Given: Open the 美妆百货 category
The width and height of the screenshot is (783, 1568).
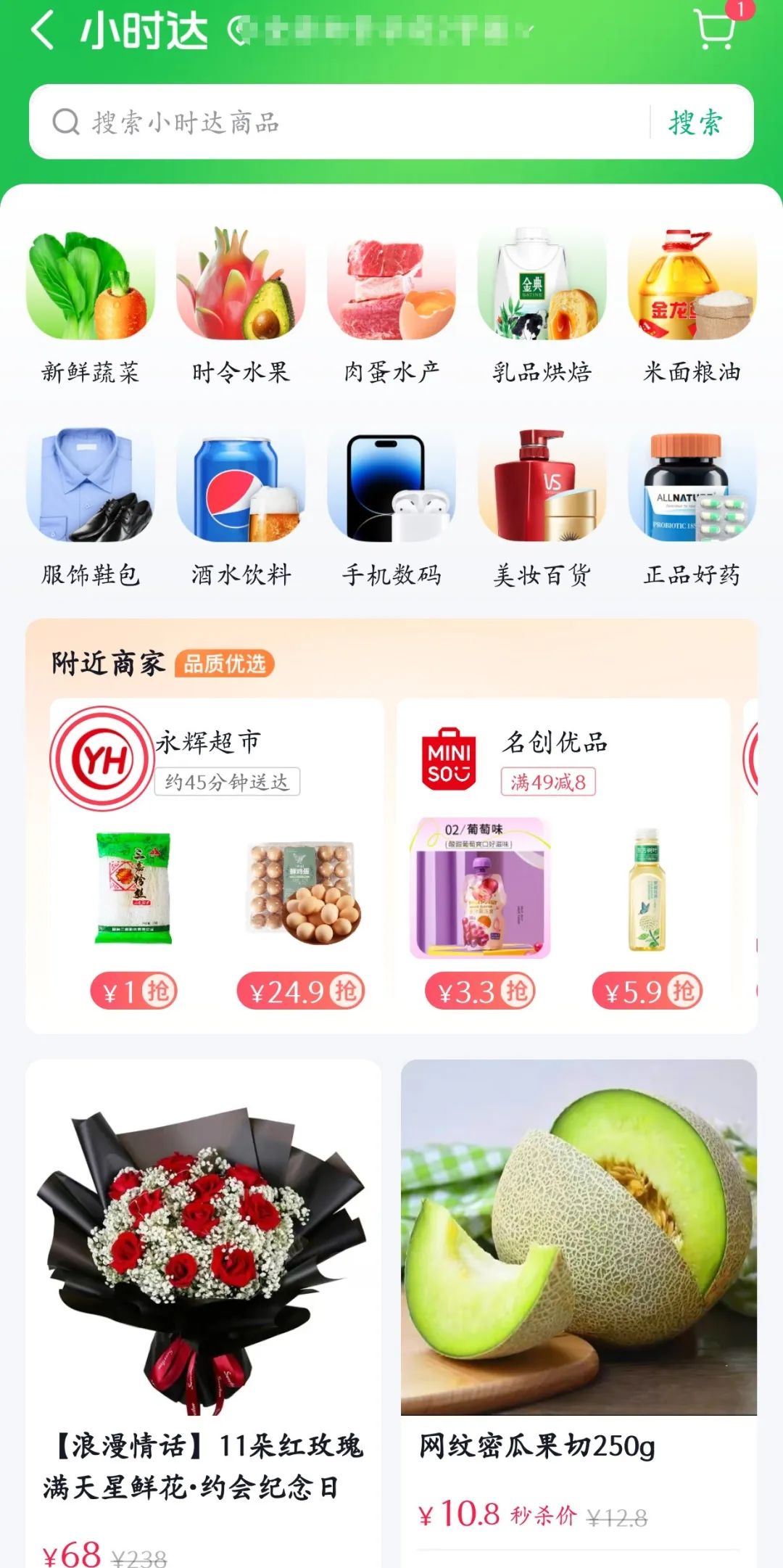Looking at the screenshot, I should tap(542, 508).
